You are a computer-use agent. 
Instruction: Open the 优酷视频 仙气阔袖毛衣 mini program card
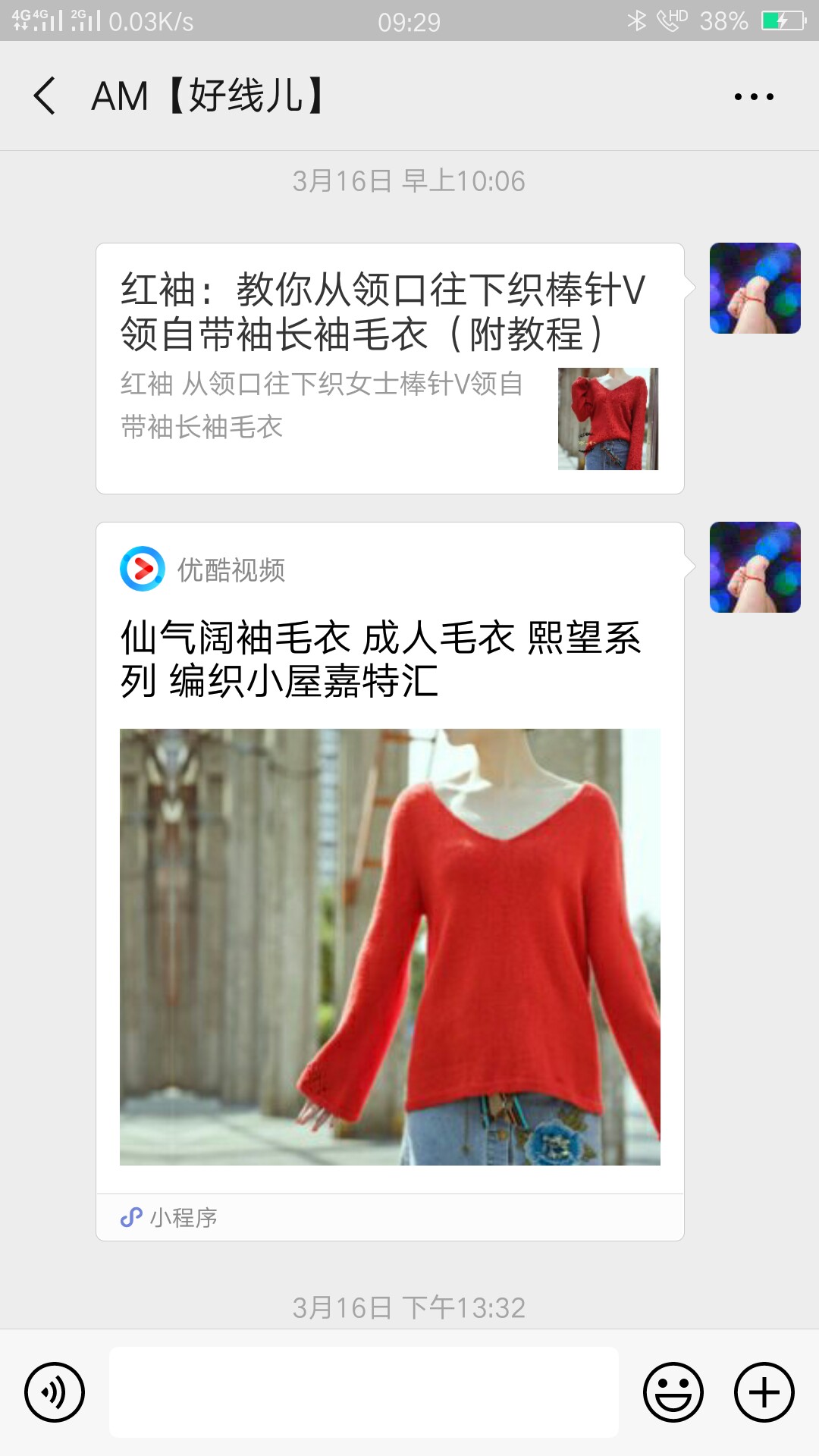[390, 881]
